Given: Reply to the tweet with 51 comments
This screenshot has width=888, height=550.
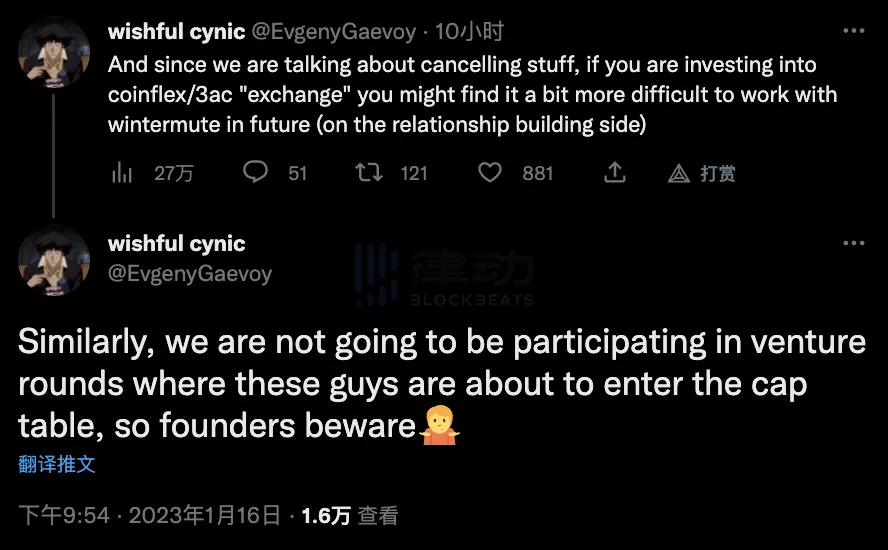Looking at the screenshot, I should point(257,173).
